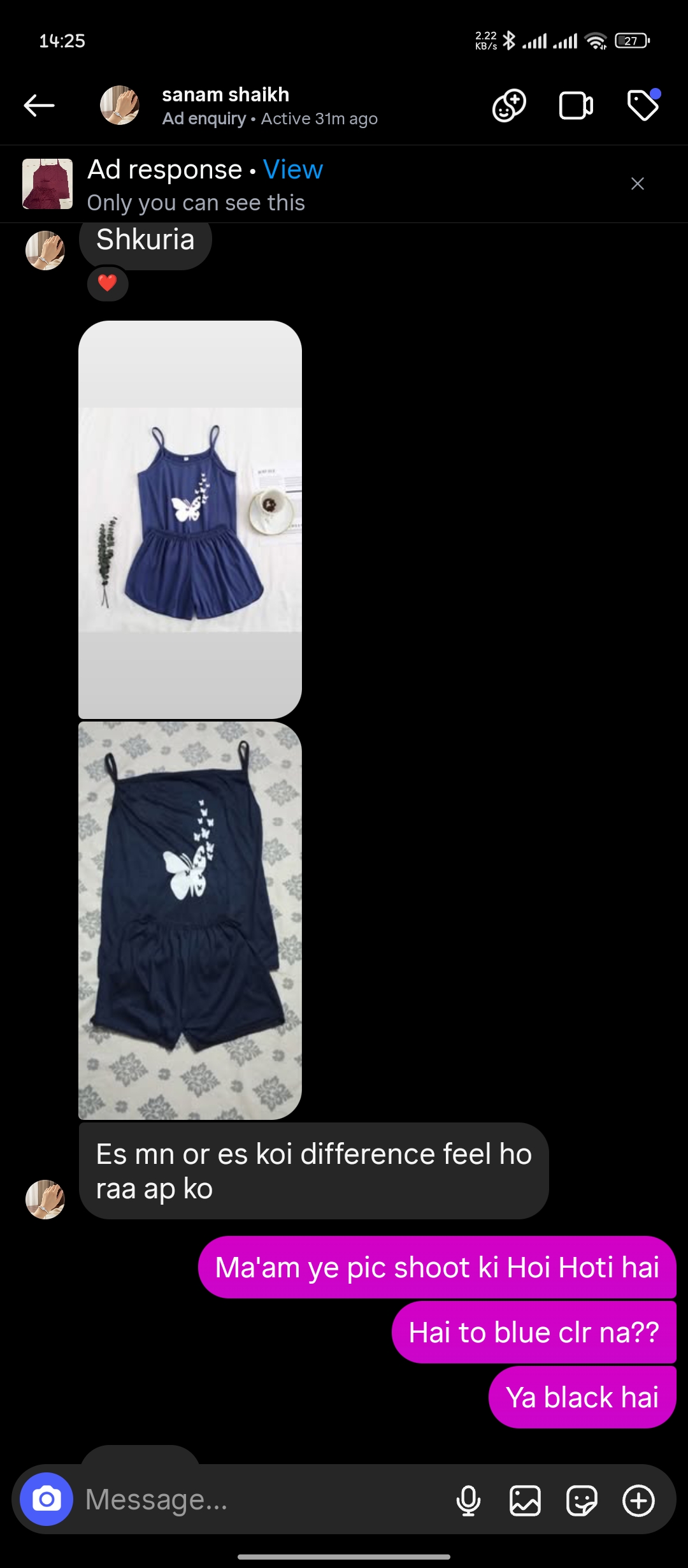This screenshot has width=688, height=1568.
Task: Go back using the arrow icon
Action: tap(39, 105)
